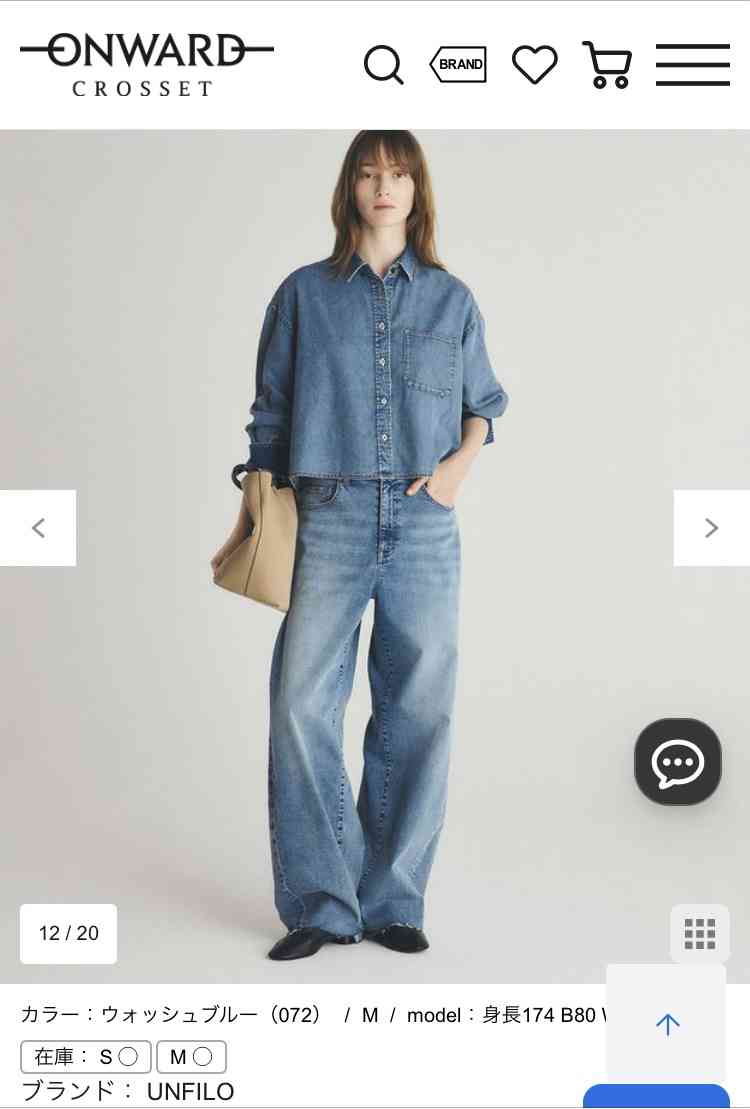750x1109 pixels.
Task: Show the next product photo
Action: tap(711, 528)
